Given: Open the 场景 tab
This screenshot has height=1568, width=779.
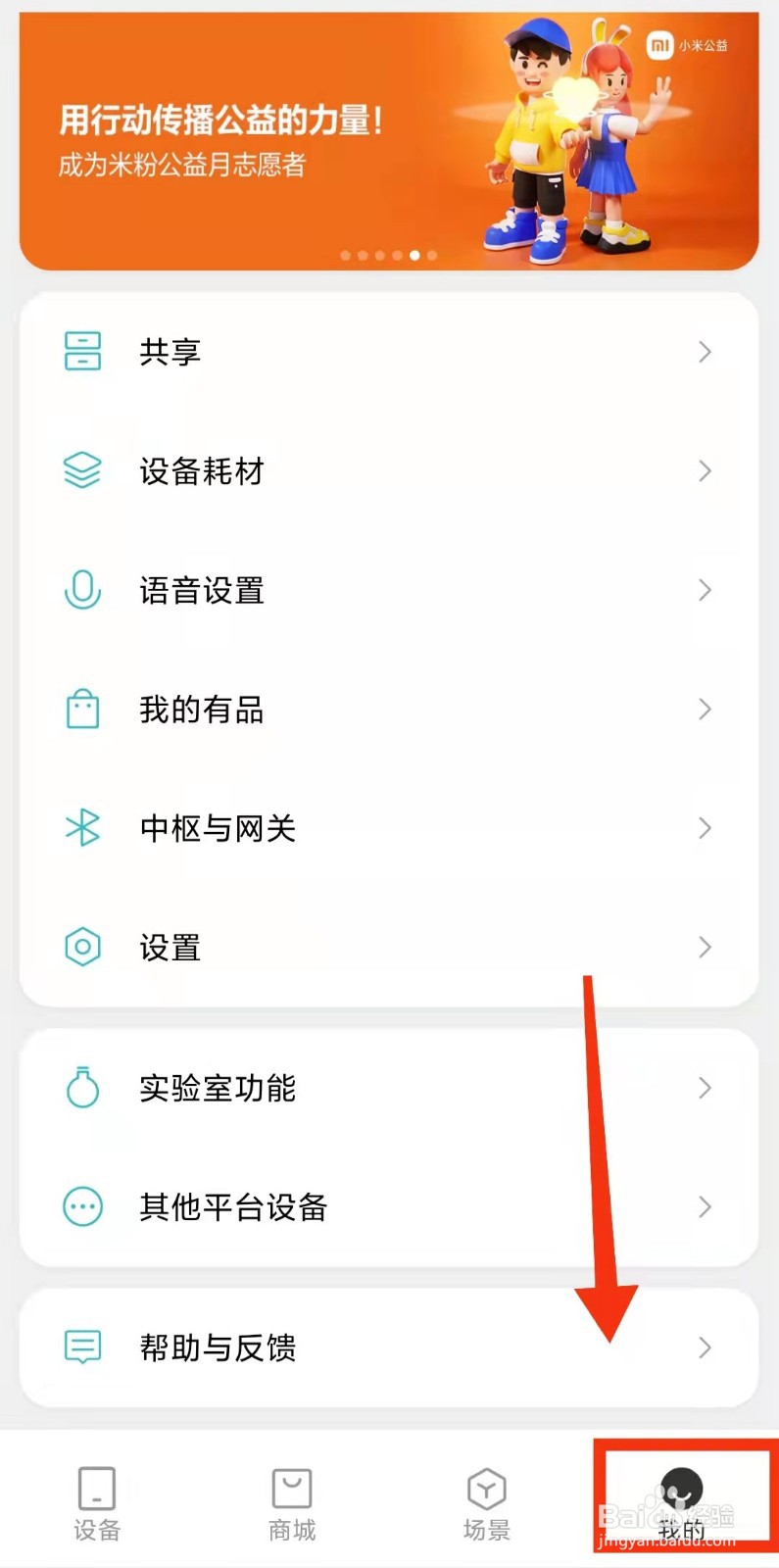Looking at the screenshot, I should click(486, 1499).
